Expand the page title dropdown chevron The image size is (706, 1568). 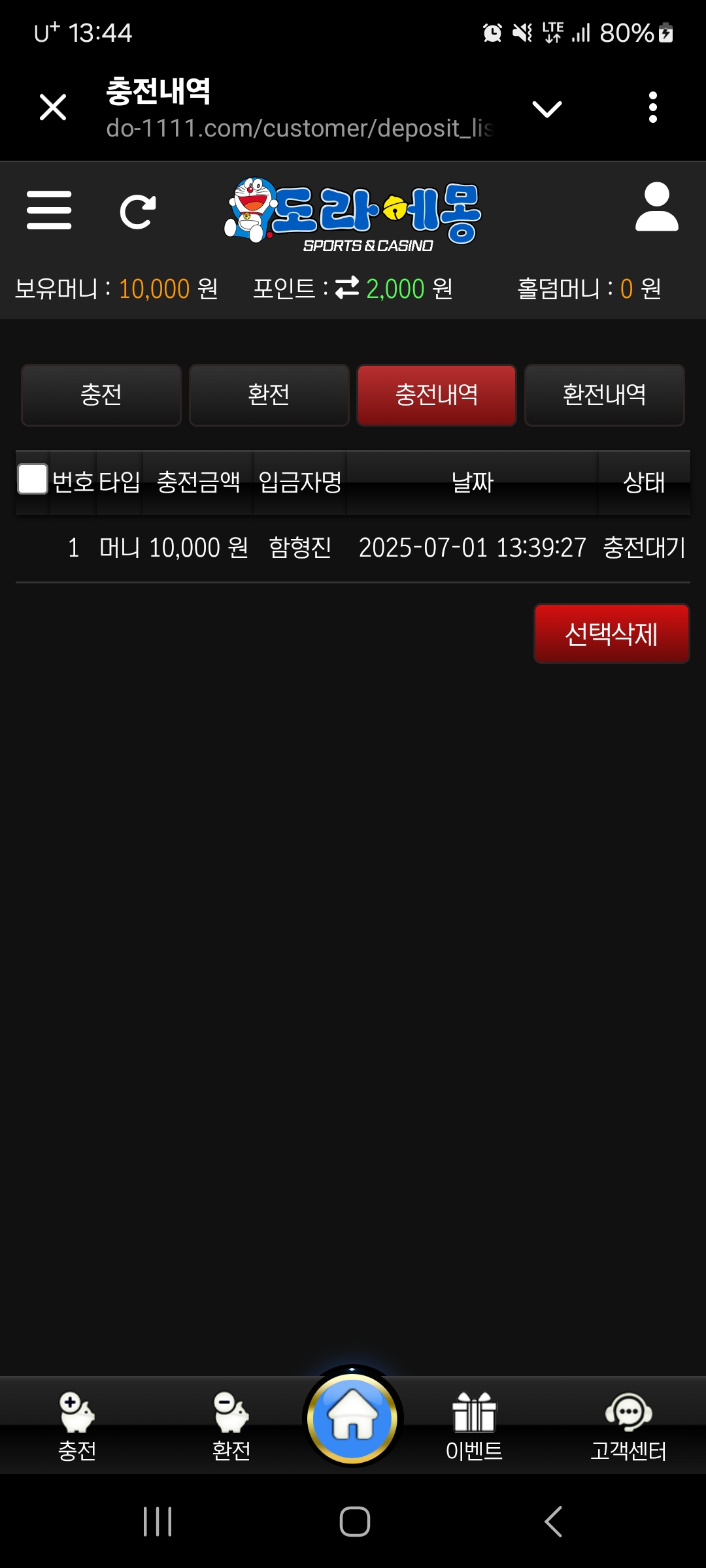[546, 108]
